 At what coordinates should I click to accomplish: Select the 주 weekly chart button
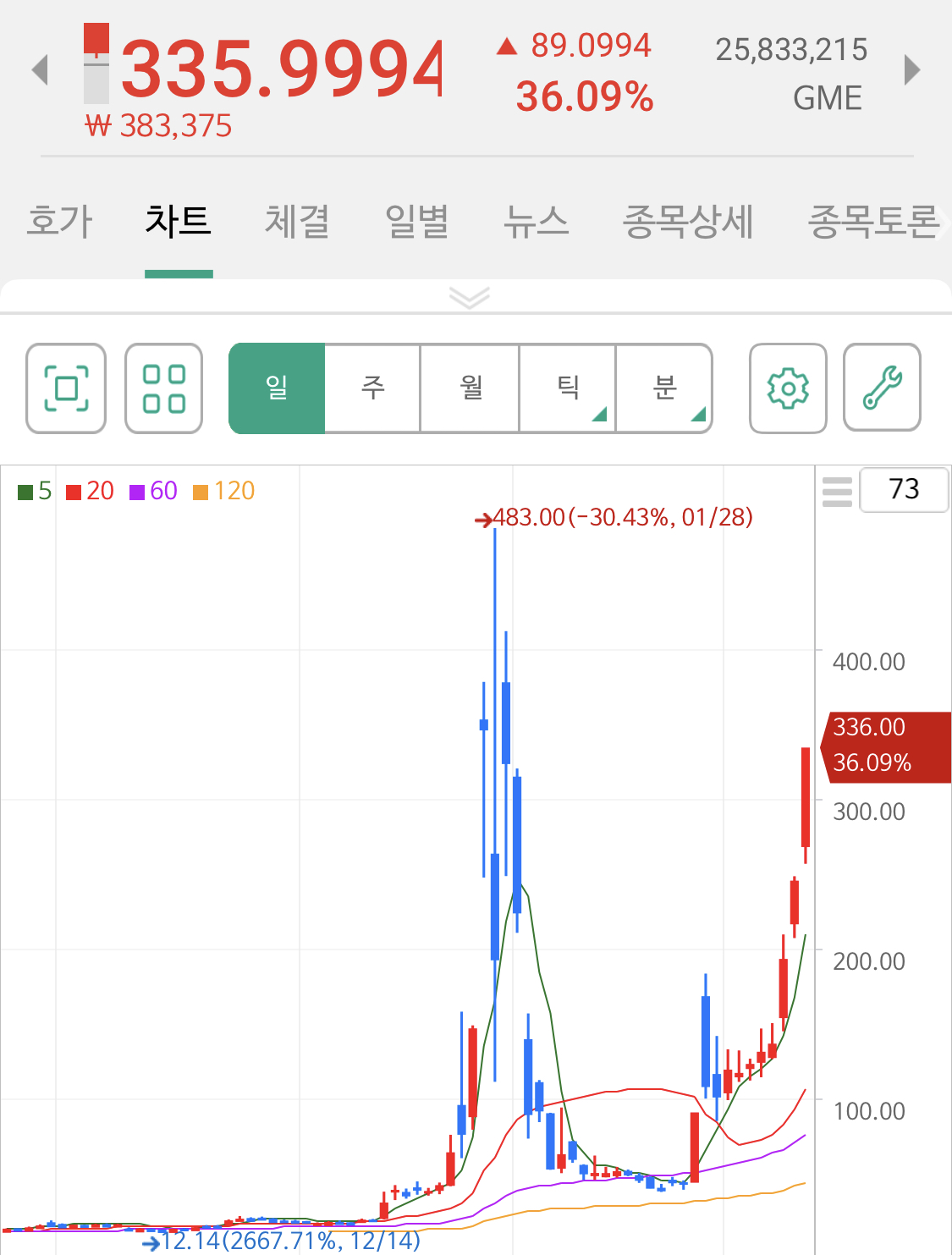372,388
